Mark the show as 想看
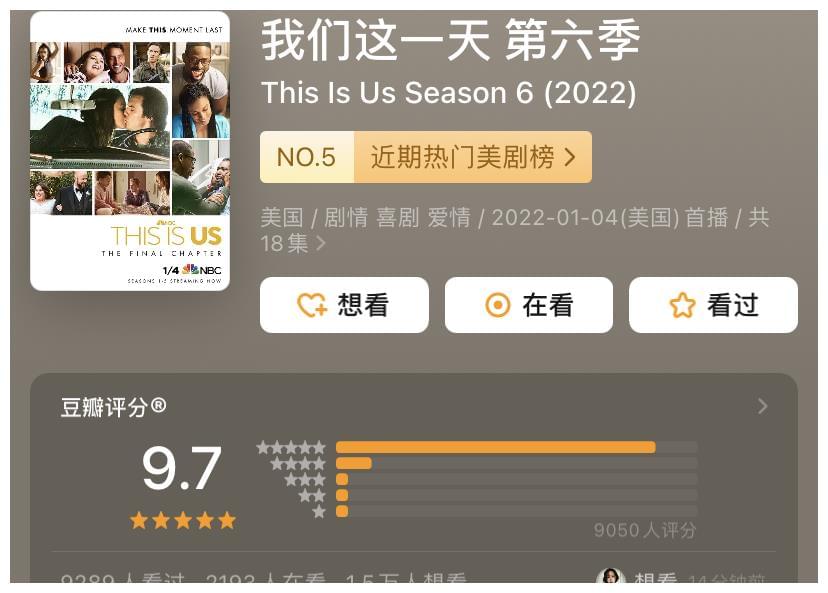 tap(344, 305)
